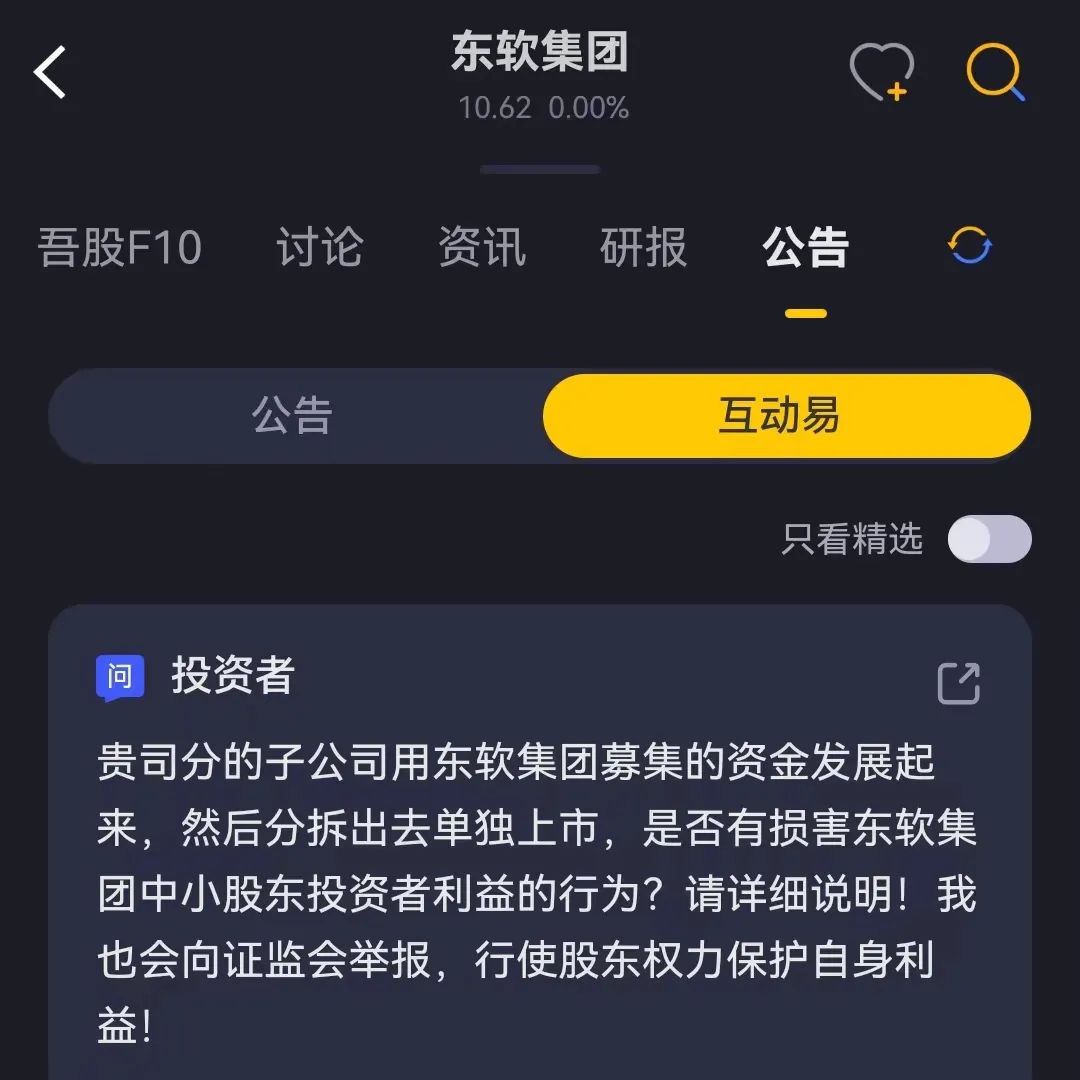Switch to the 讨论 tab
This screenshot has height=1080, width=1080.
pyautogui.click(x=319, y=248)
